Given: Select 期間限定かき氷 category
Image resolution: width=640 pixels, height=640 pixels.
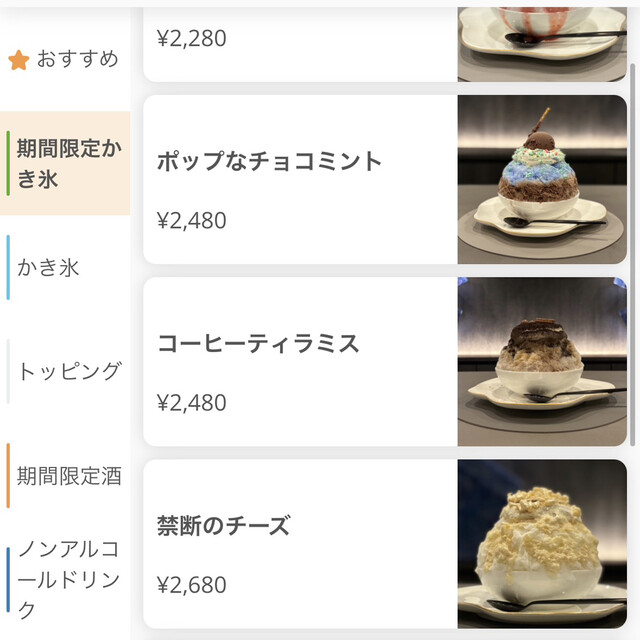Looking at the screenshot, I should point(68,163).
